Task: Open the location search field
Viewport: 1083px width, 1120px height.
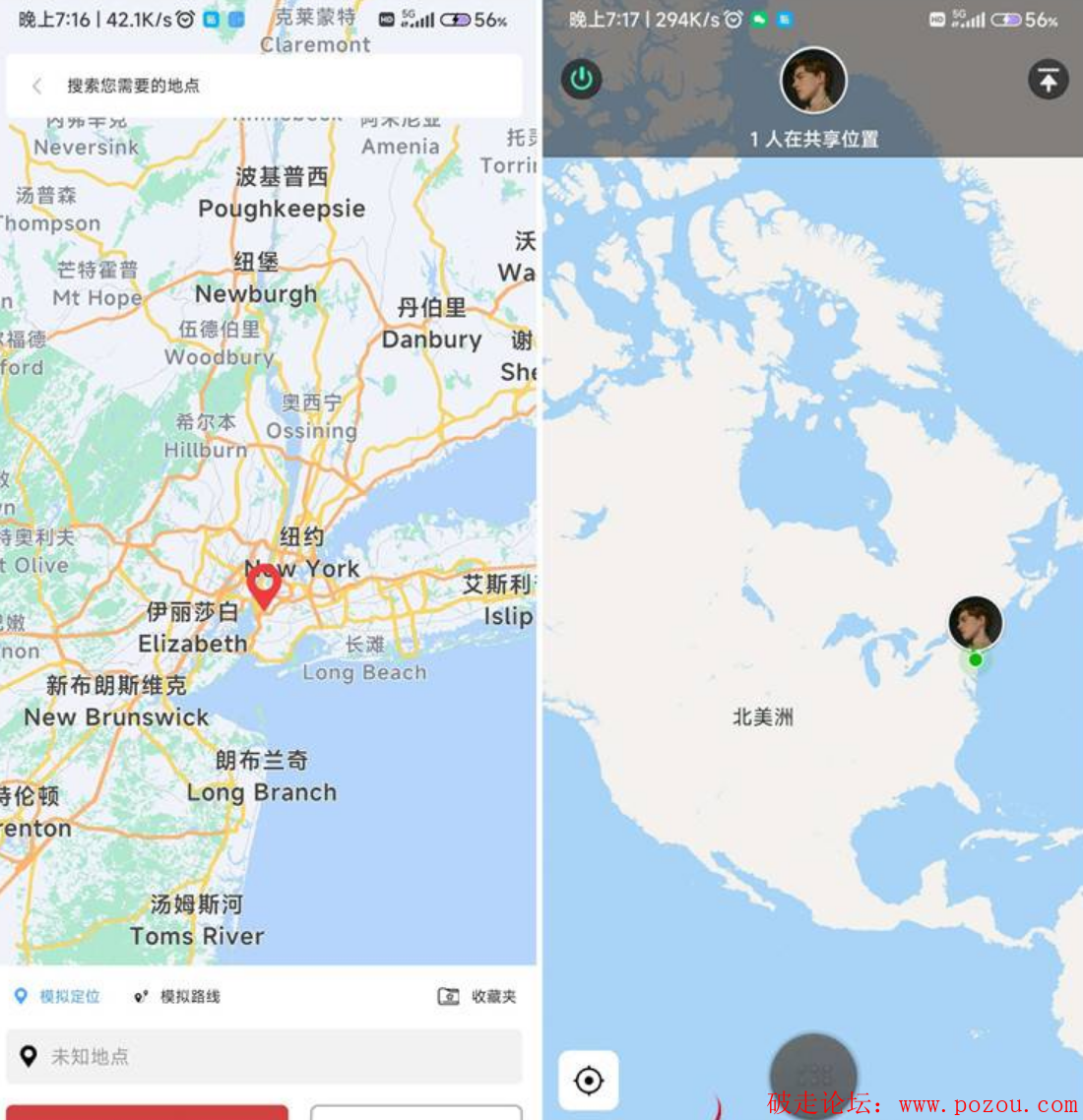Action: (276, 86)
